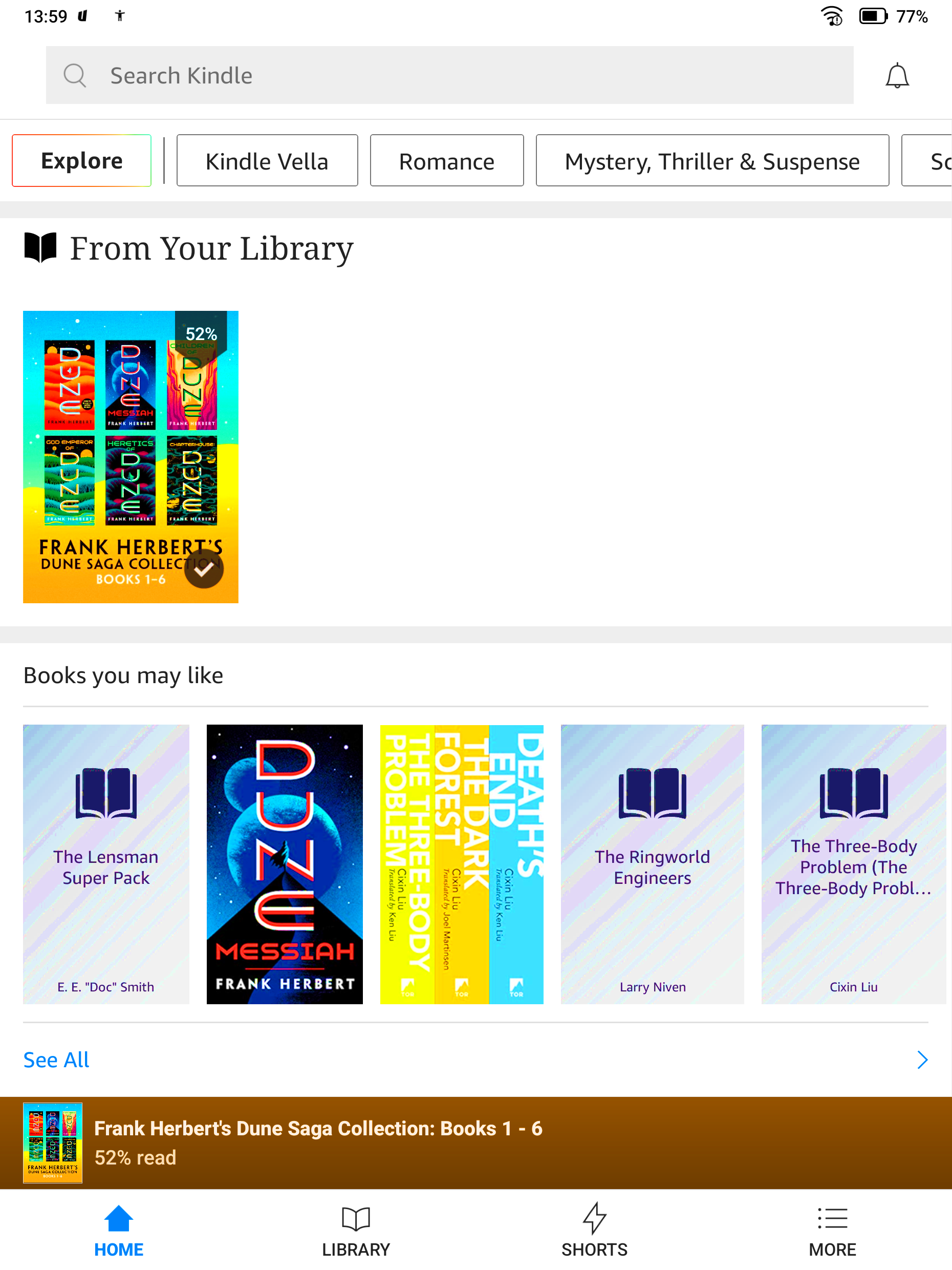Open the Dune Messiah book cover
The height and width of the screenshot is (1270, 952).
coord(284,863)
